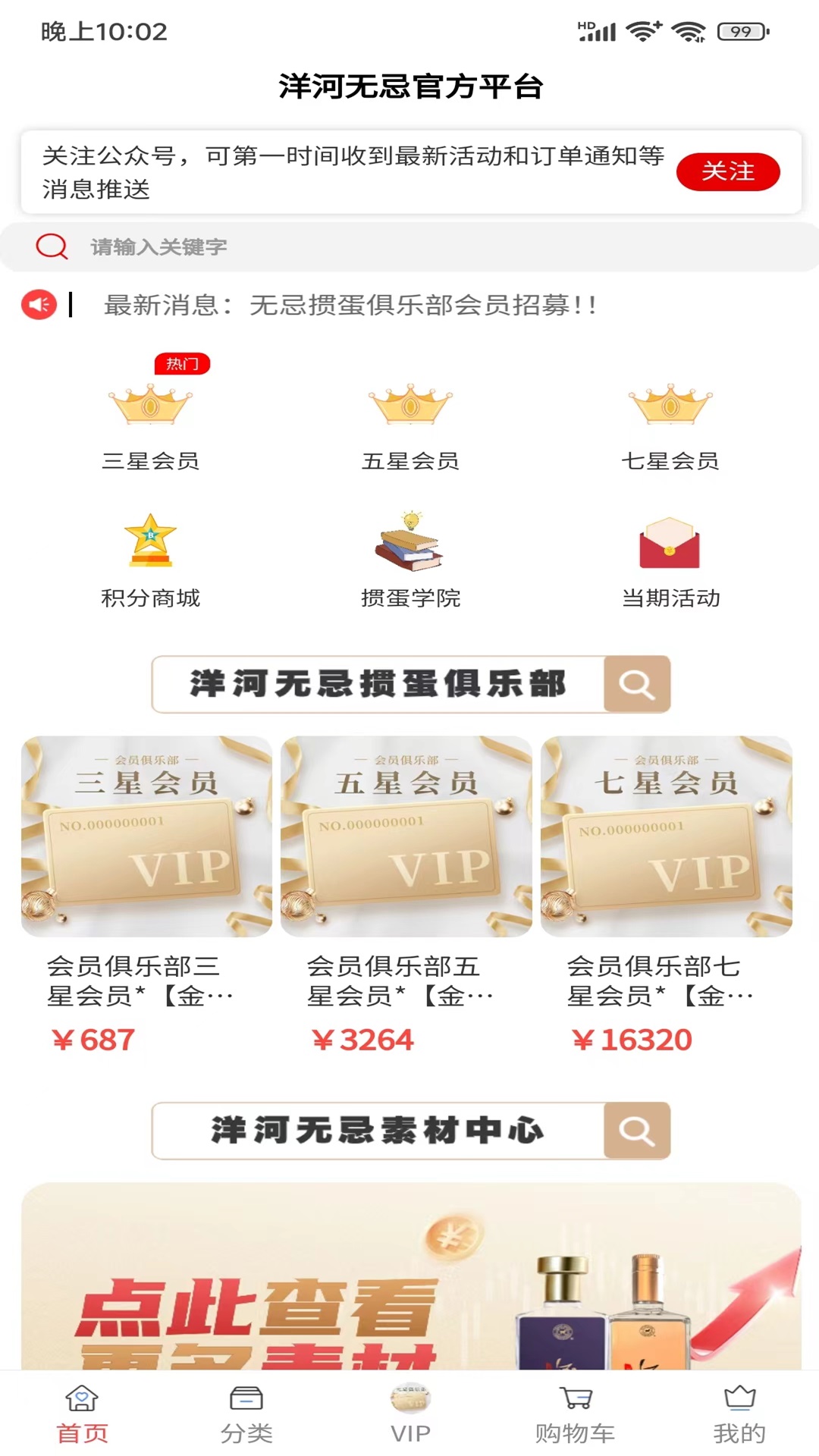Tap search icon beside 洋河无忌掼蛋俱乐部
This screenshot has height=1456, width=819.
(x=636, y=684)
